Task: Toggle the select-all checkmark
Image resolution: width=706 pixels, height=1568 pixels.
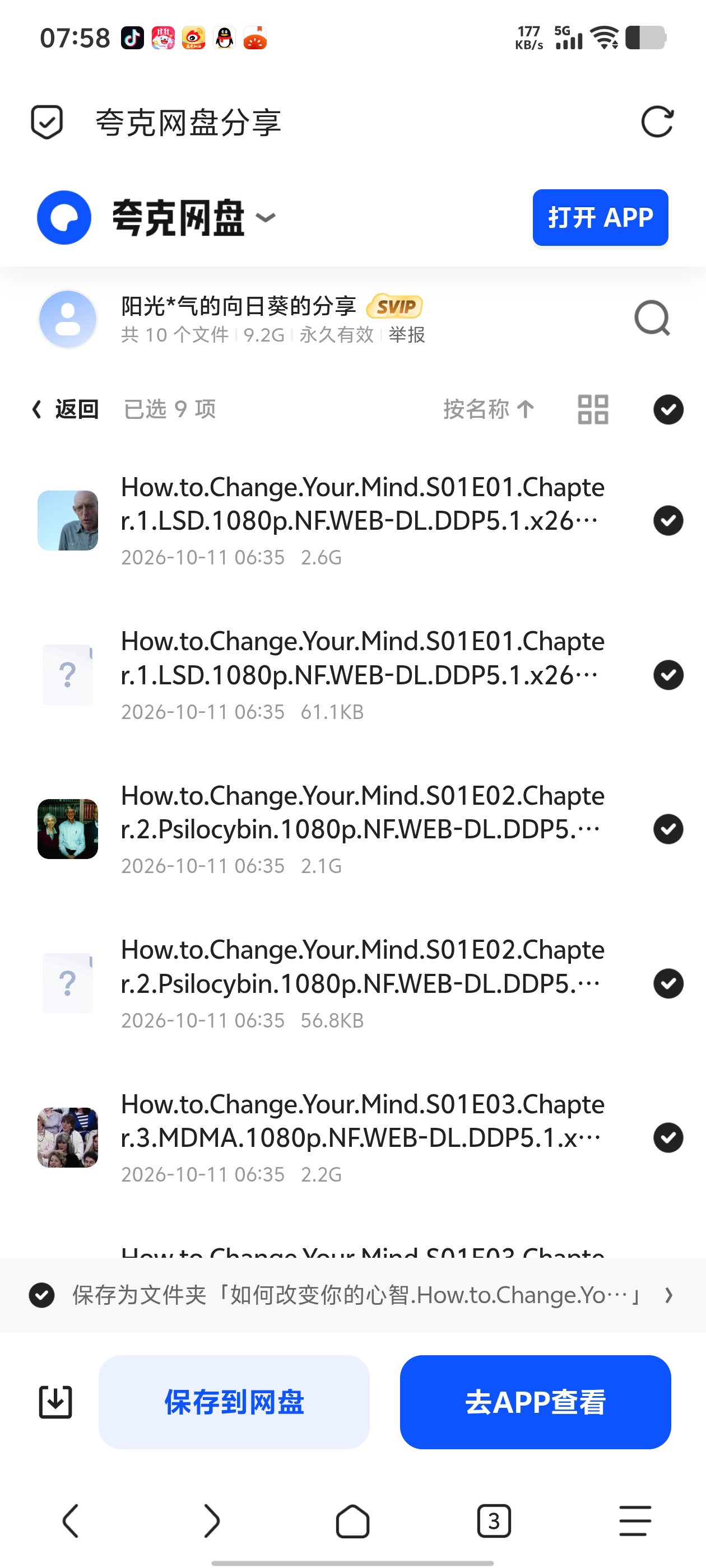Action: click(668, 409)
